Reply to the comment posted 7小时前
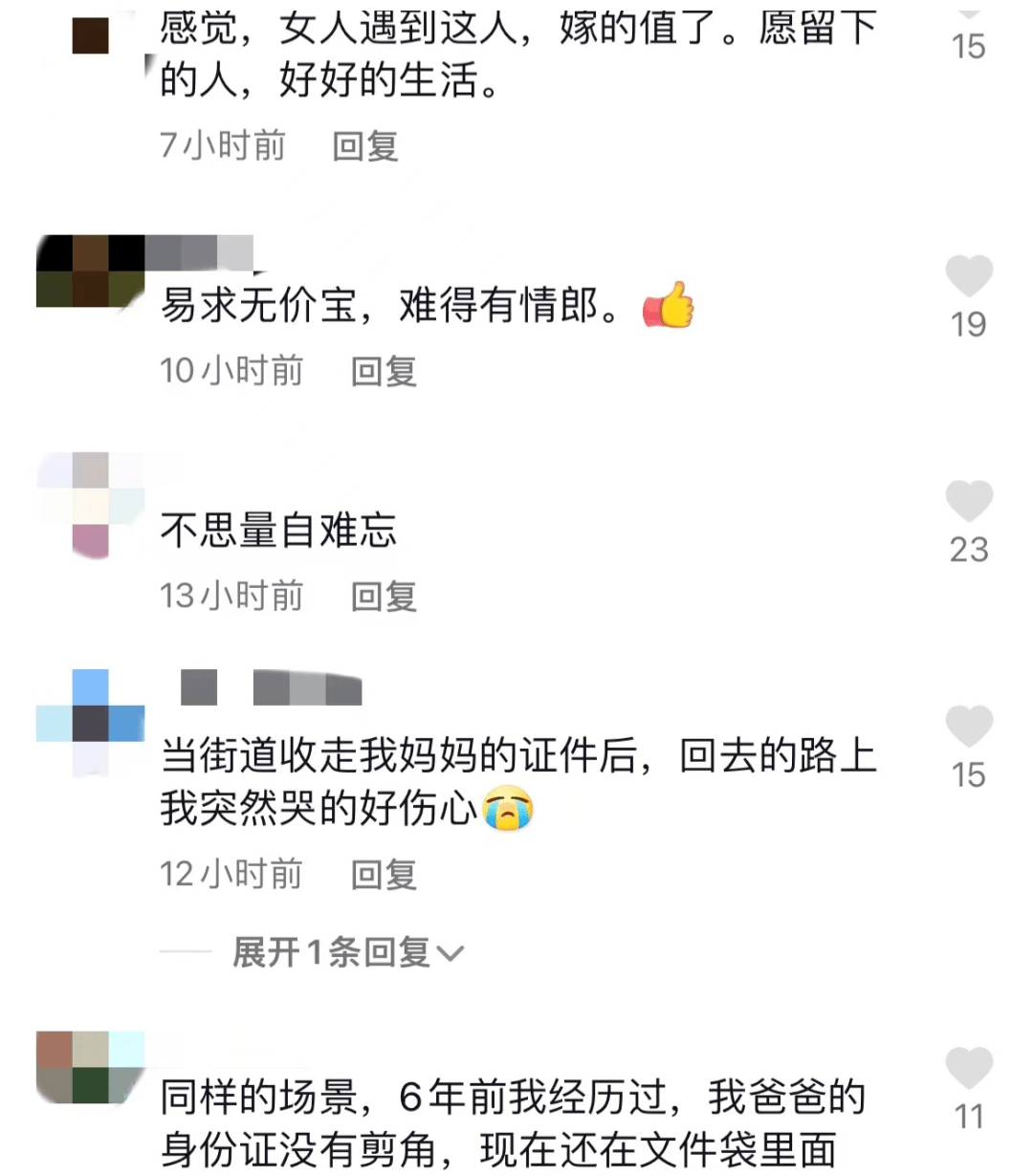This screenshot has height=1176, width=1033. pyautogui.click(x=364, y=146)
